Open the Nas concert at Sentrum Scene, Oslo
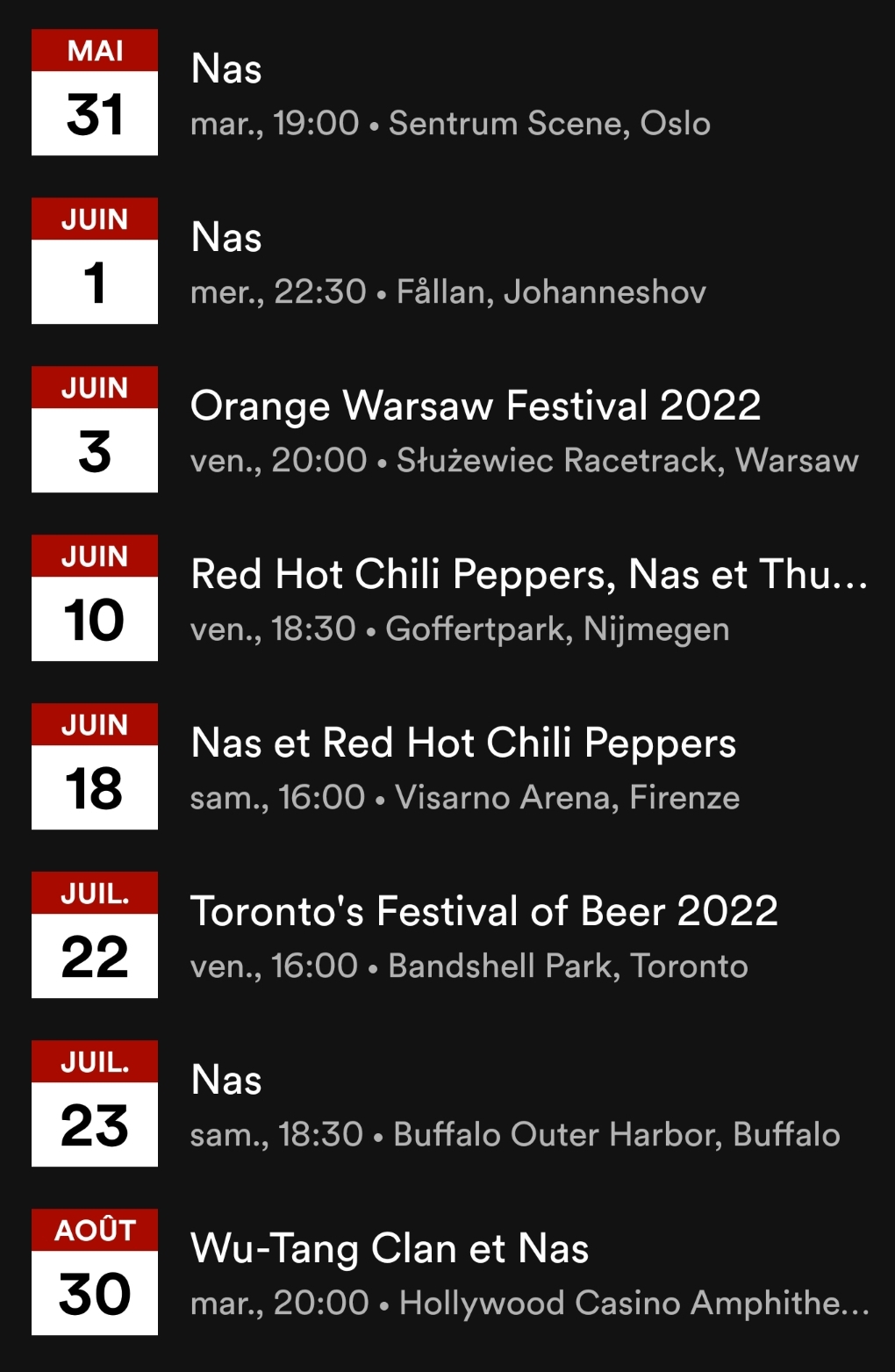This screenshot has width=895, height=1372. tap(447, 93)
